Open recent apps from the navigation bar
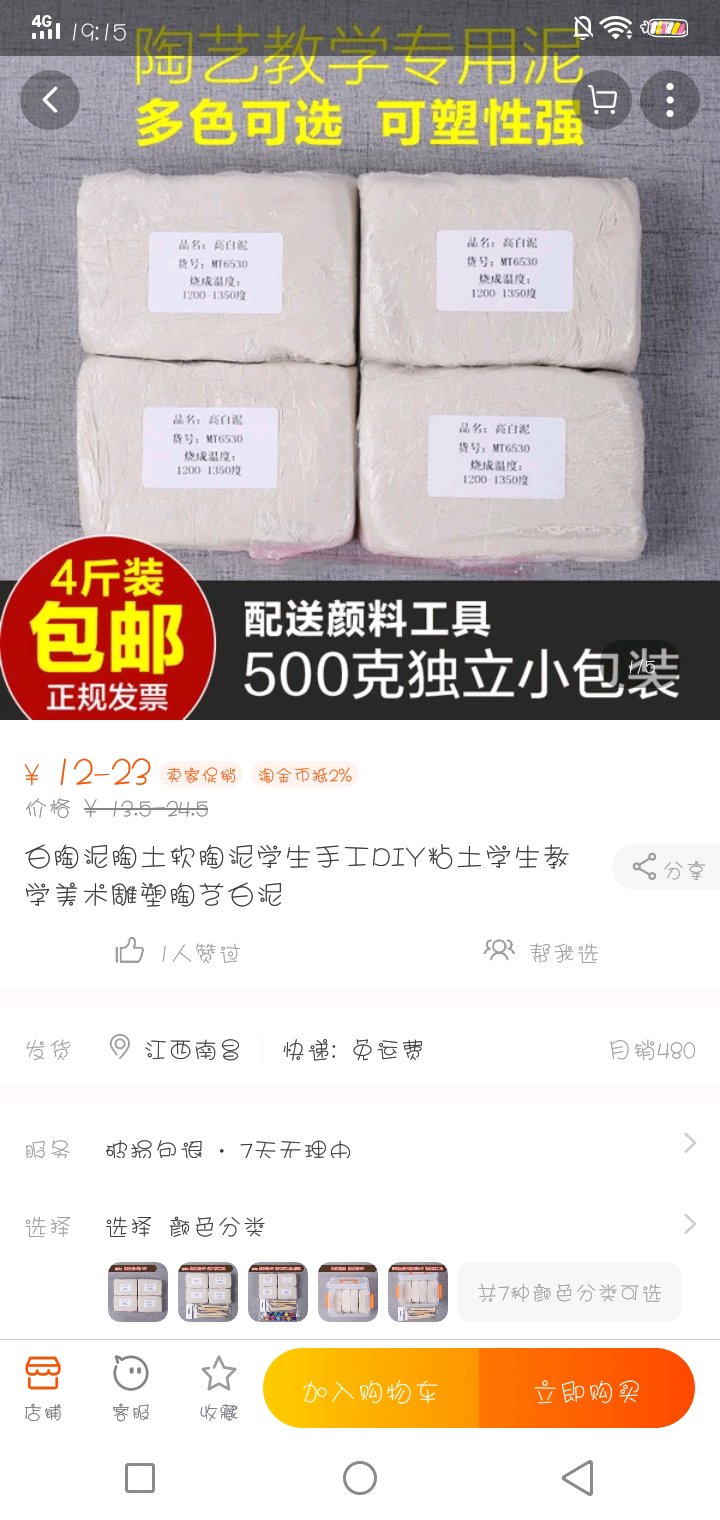The image size is (720, 1520). coord(140,1478)
